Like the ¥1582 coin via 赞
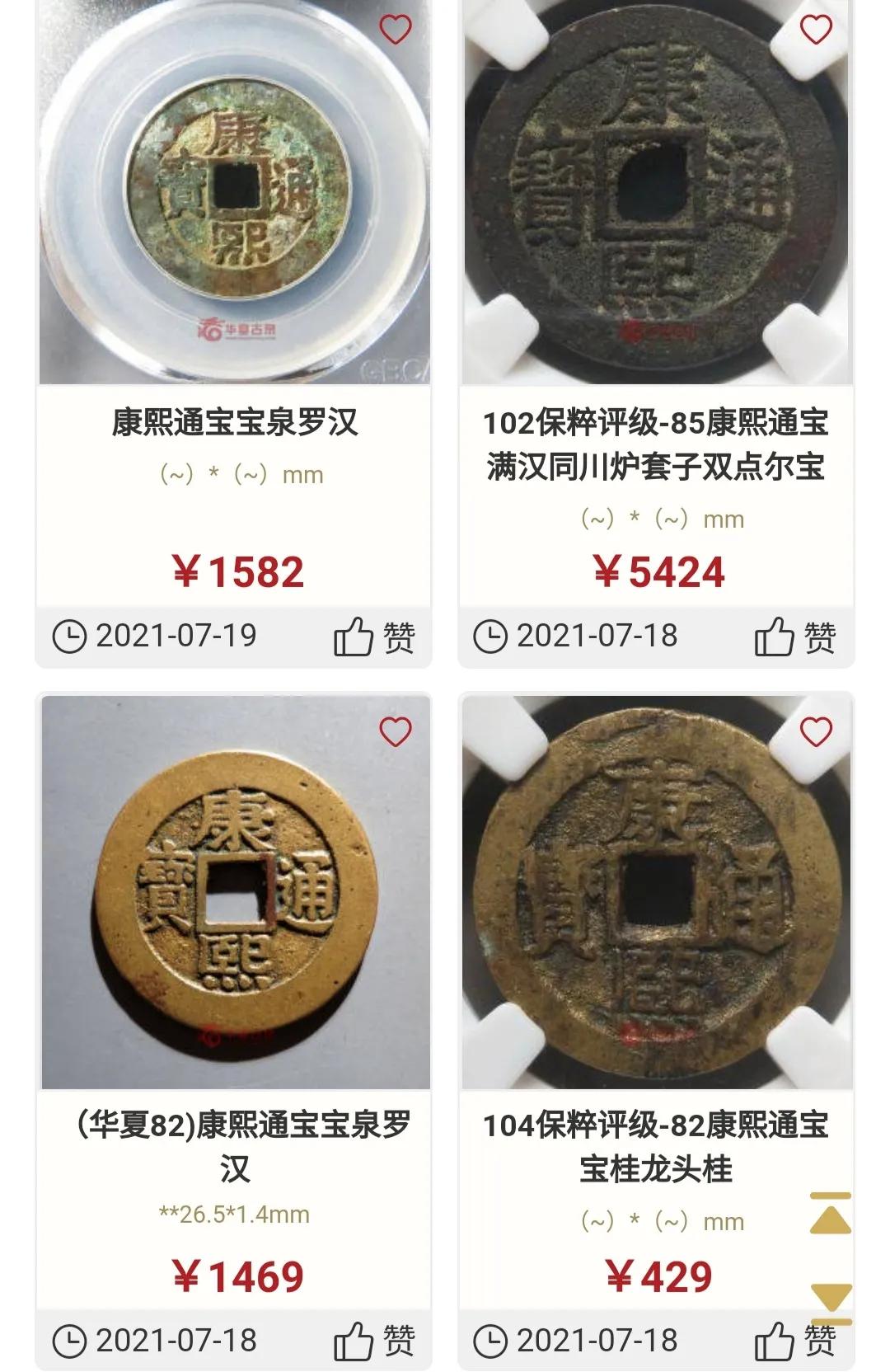 (x=374, y=637)
